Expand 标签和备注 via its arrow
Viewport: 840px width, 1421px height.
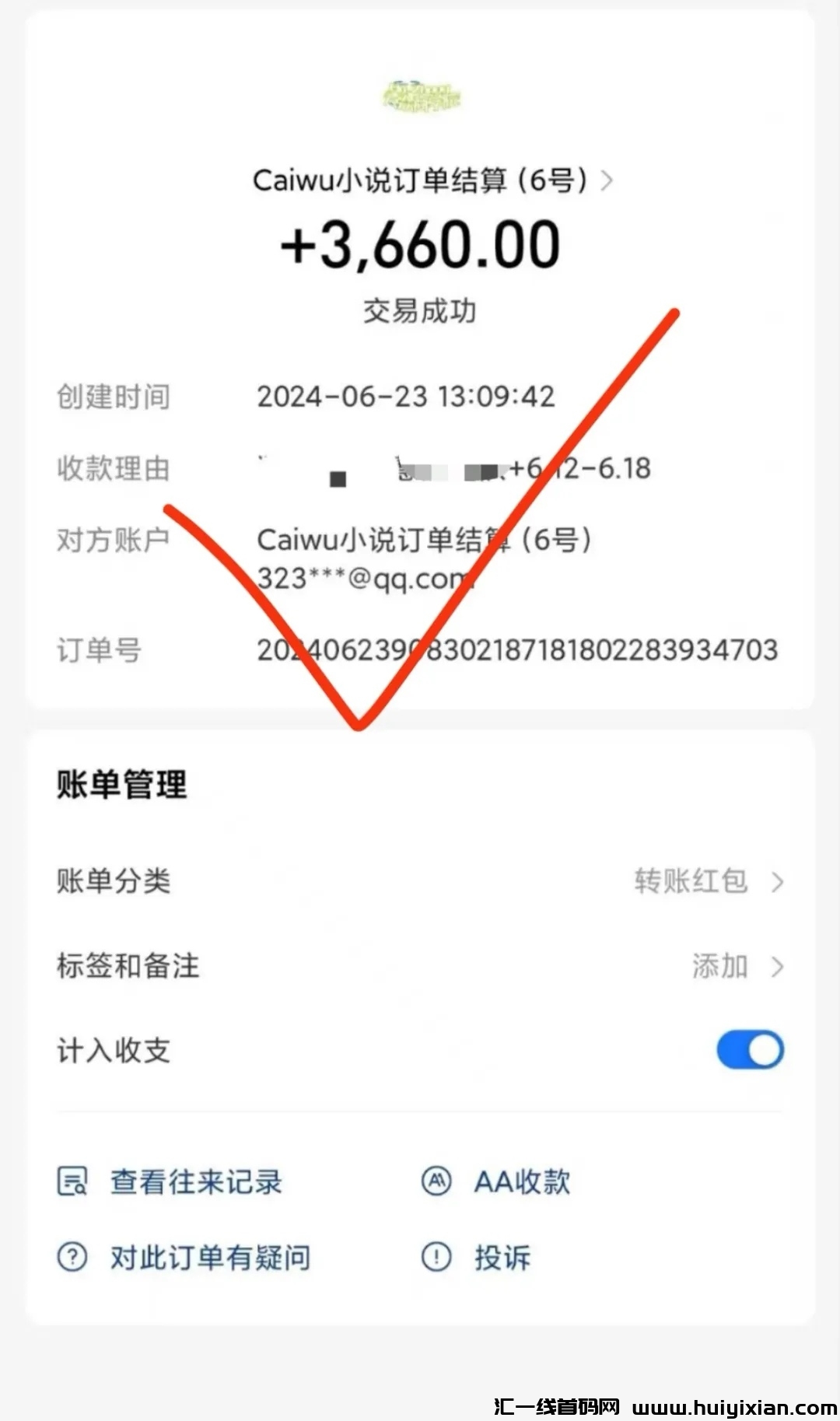coord(779,967)
